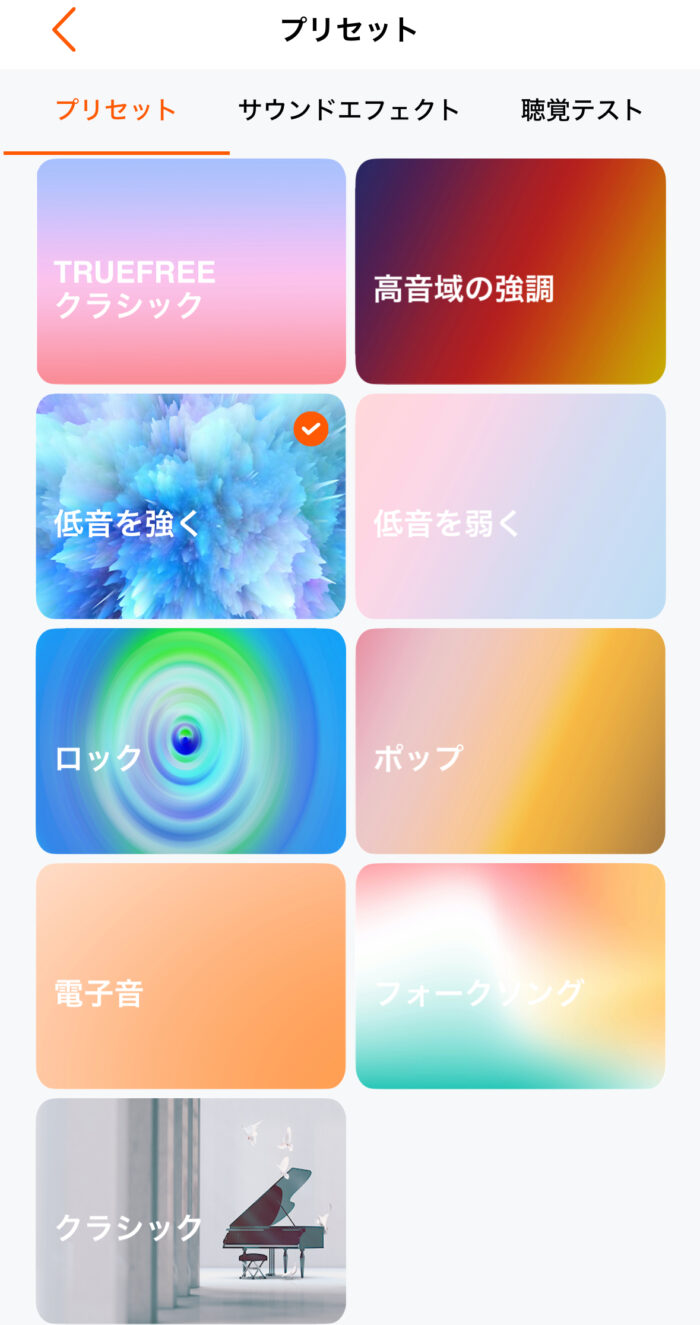This screenshot has height=1325, width=700.
Task: Switch to the サウンドエフェクト tab
Action: (348, 110)
